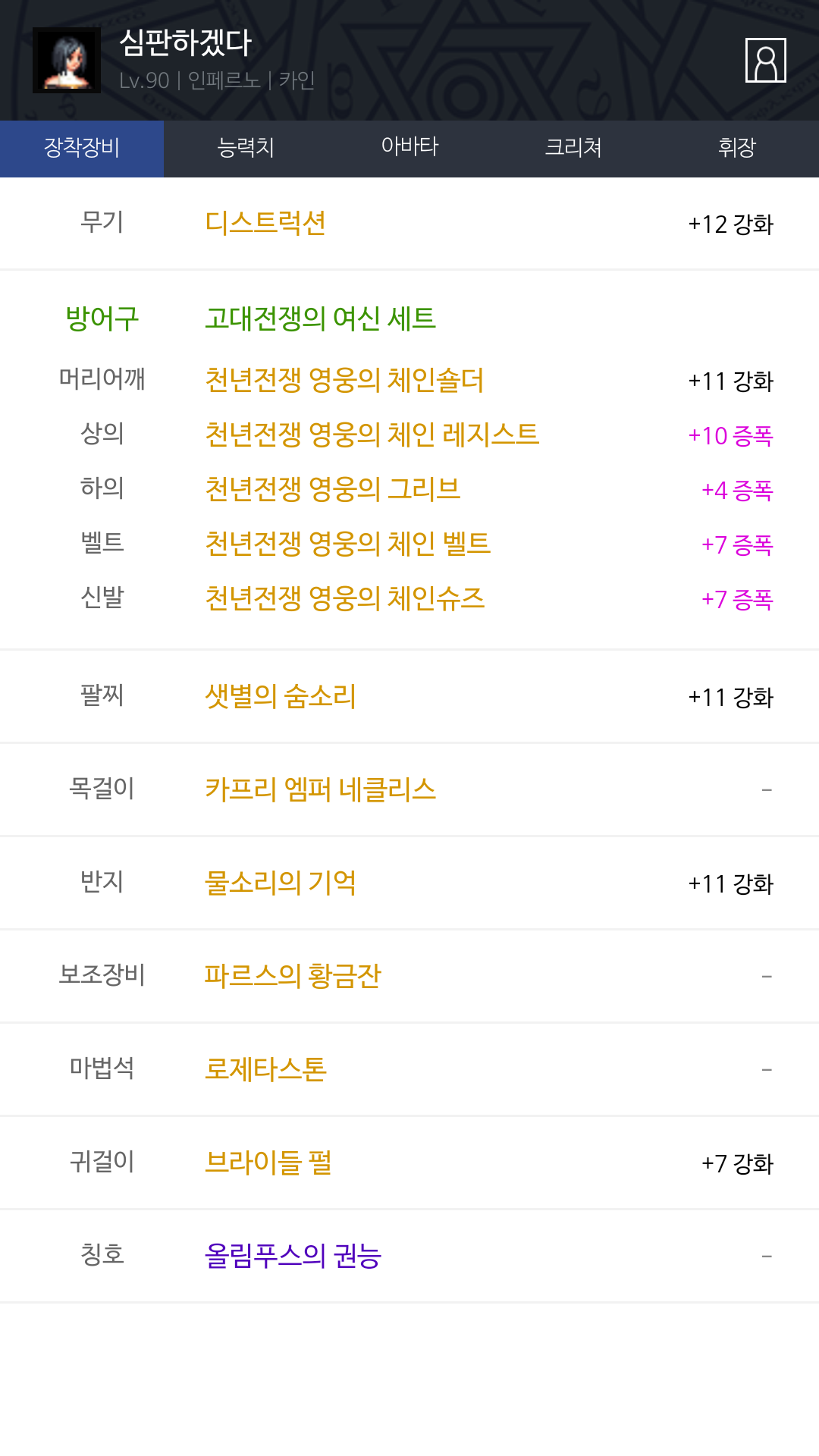Screen dimensions: 819x1456
Task: Open the character profile icon
Action: click(x=765, y=60)
